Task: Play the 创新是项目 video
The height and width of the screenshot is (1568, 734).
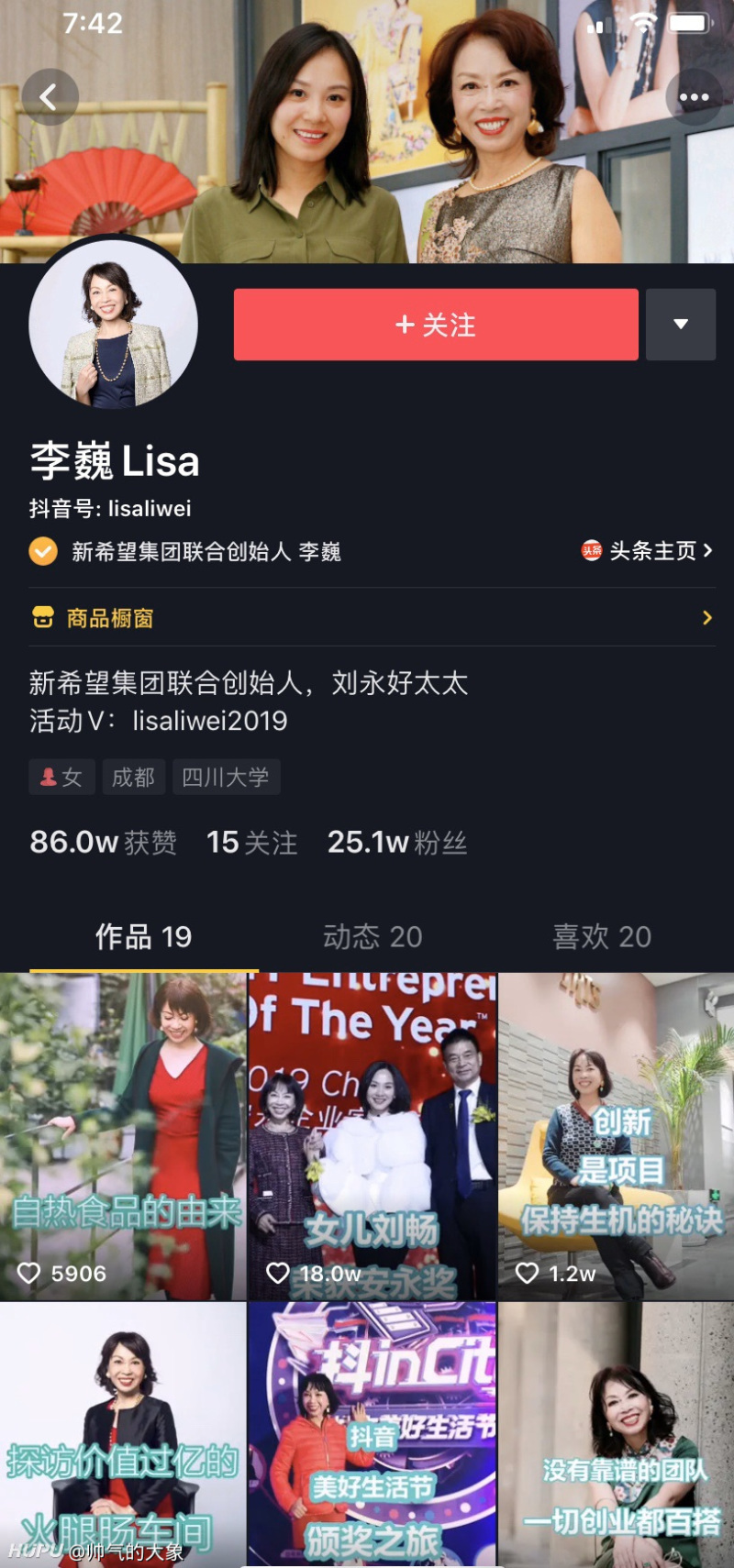Action: click(x=617, y=1137)
